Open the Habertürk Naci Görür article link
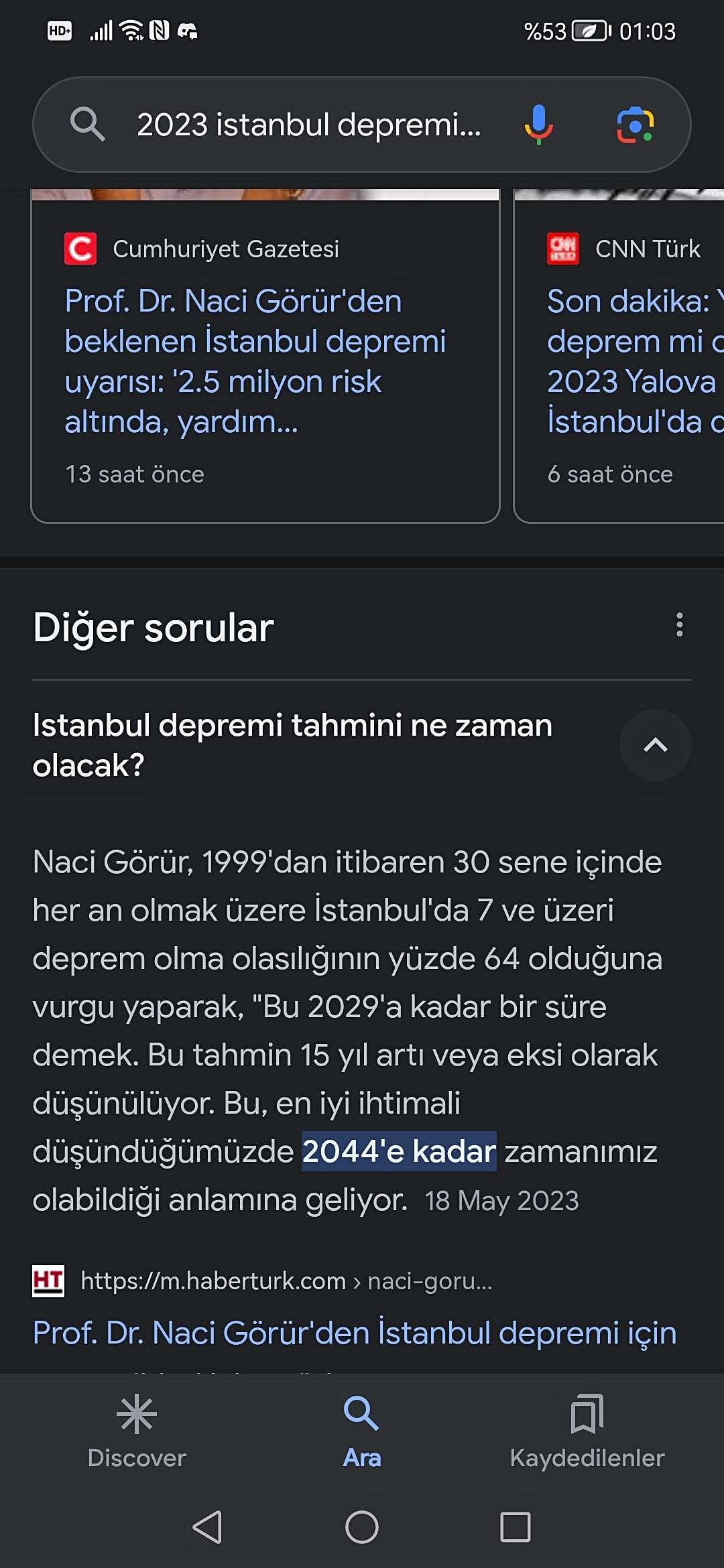This screenshot has height=1568, width=724. pos(354,1332)
